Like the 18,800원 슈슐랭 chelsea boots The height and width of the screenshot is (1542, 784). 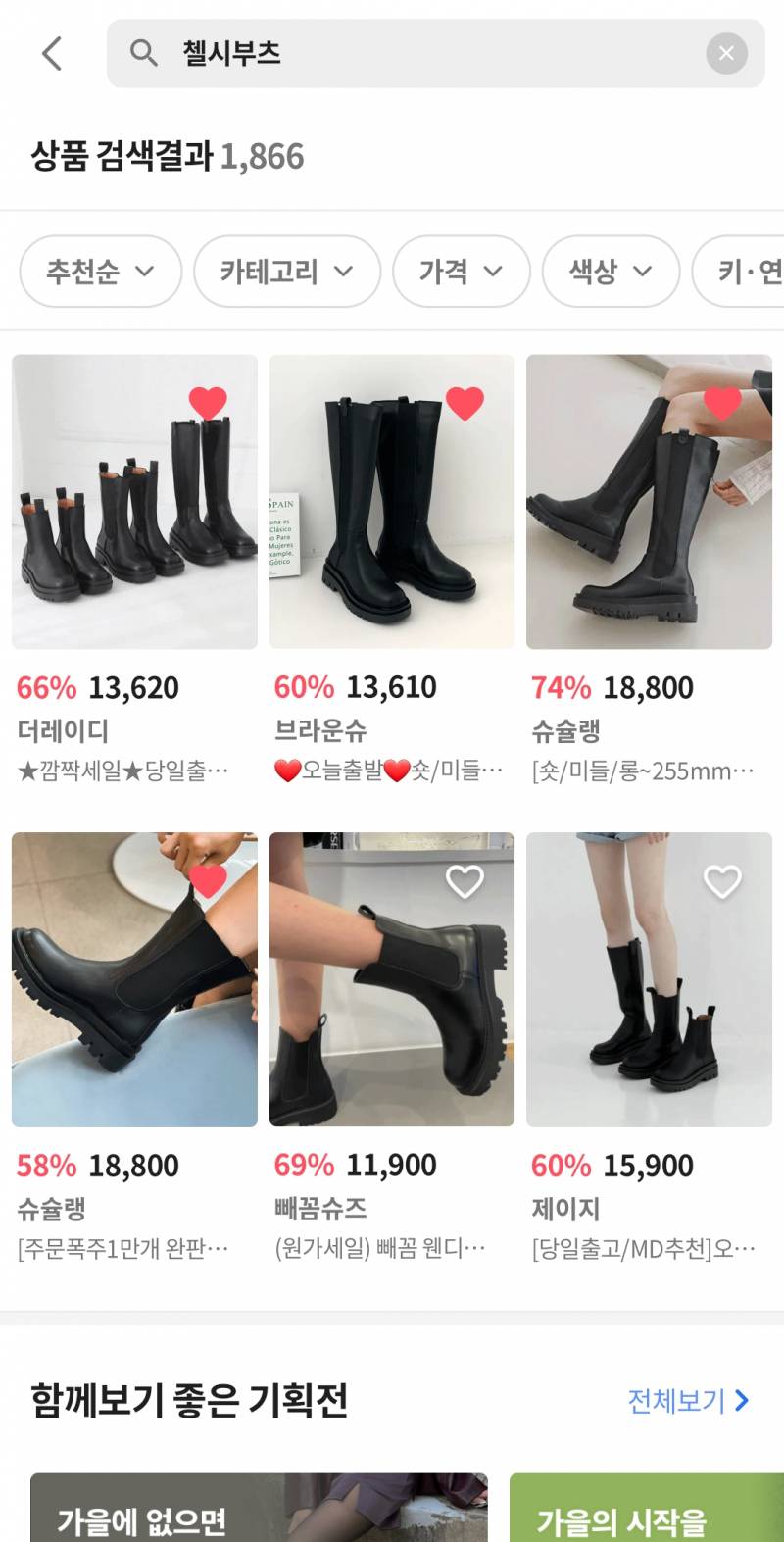click(x=210, y=880)
